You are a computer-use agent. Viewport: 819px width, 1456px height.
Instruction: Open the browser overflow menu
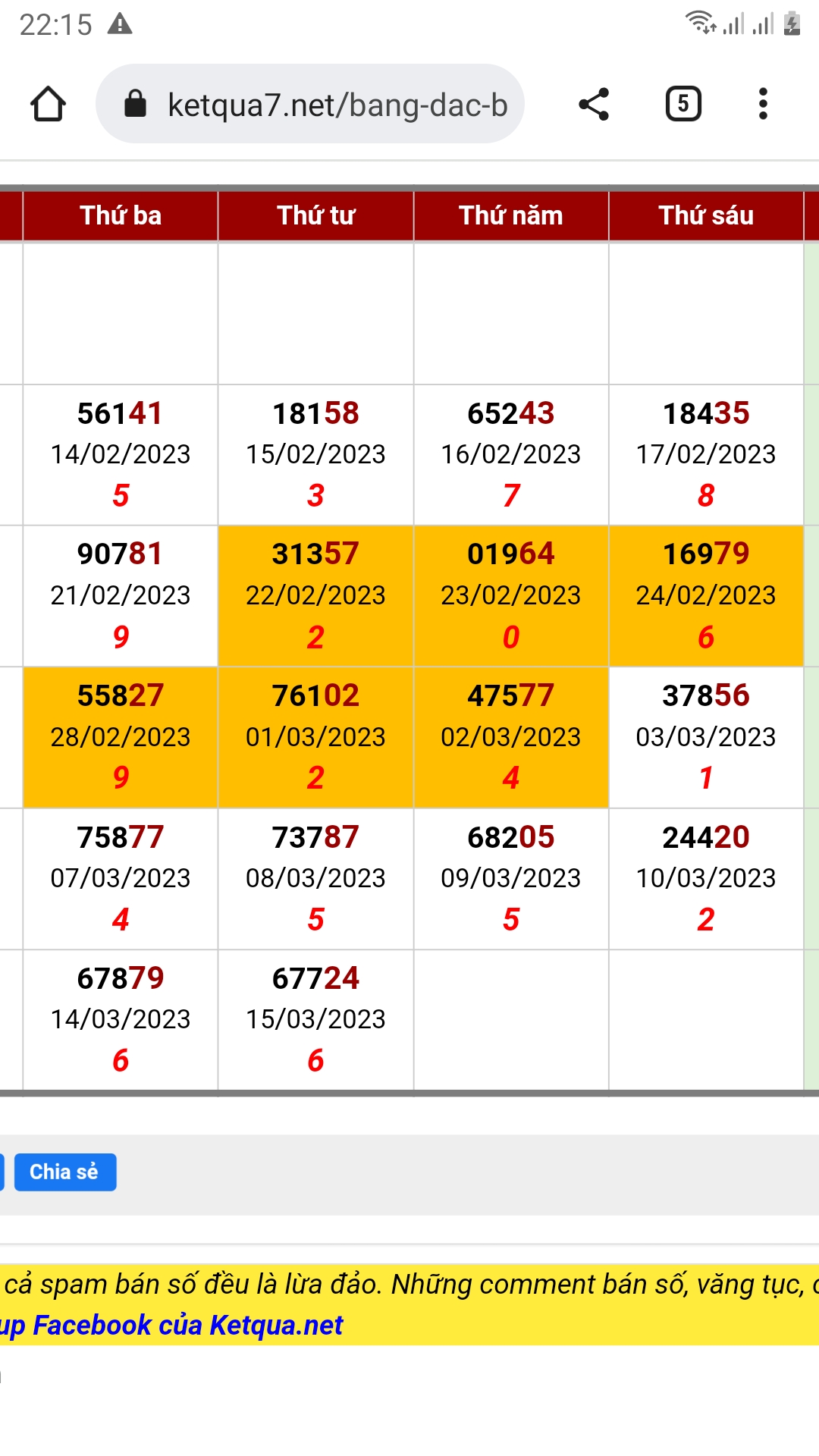click(763, 104)
